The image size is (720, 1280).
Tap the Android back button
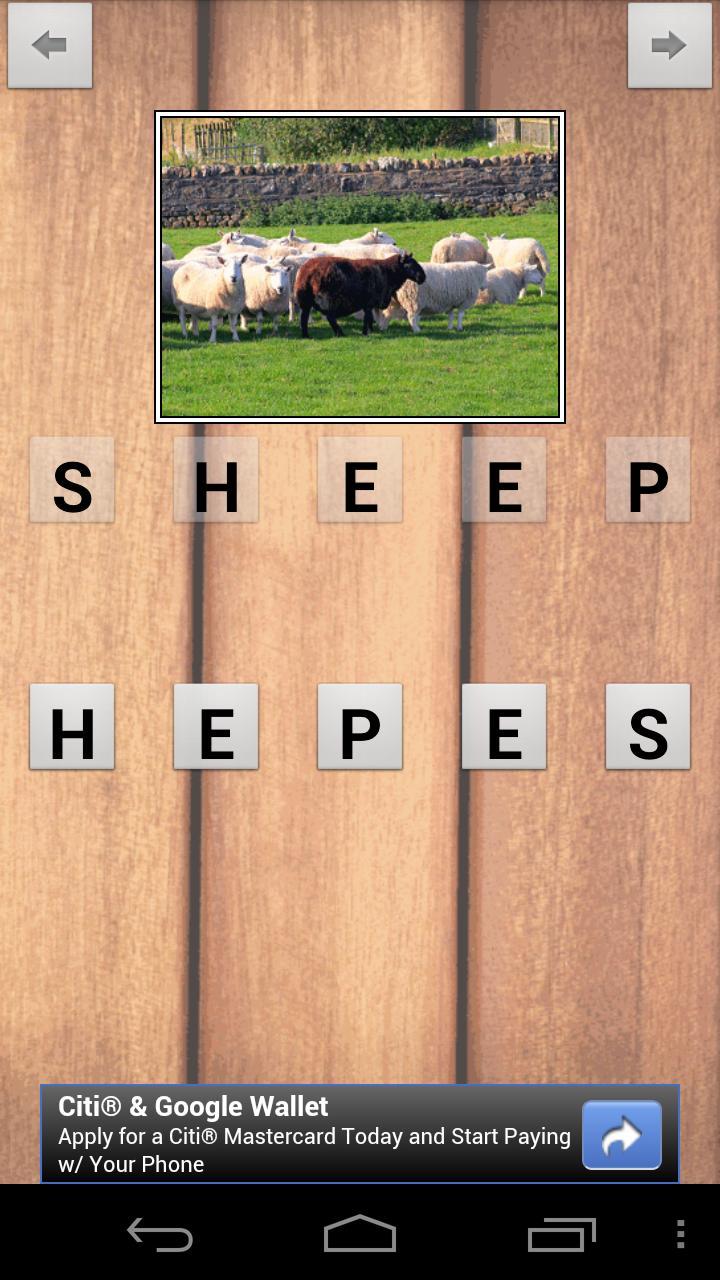click(x=160, y=1235)
